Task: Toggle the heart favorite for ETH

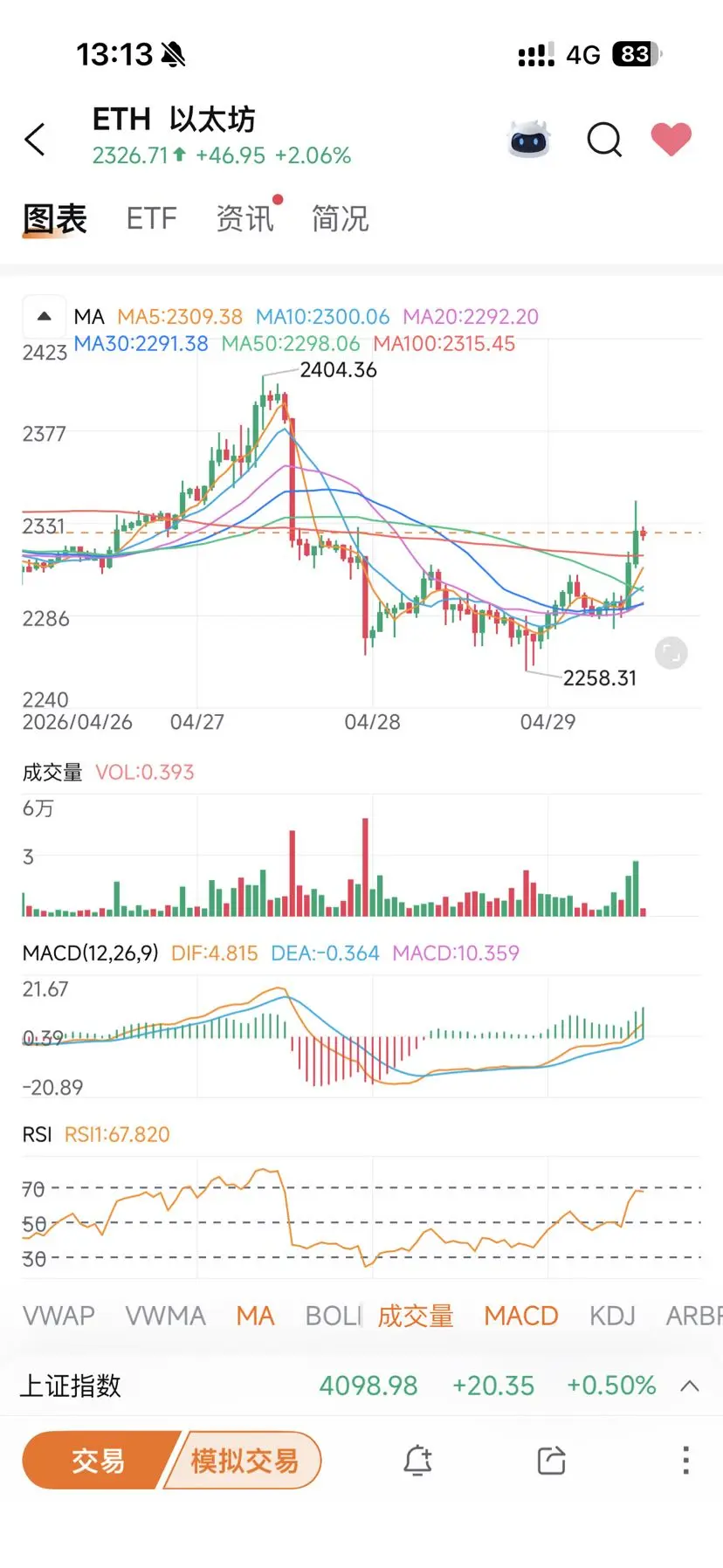Action: coord(671,140)
